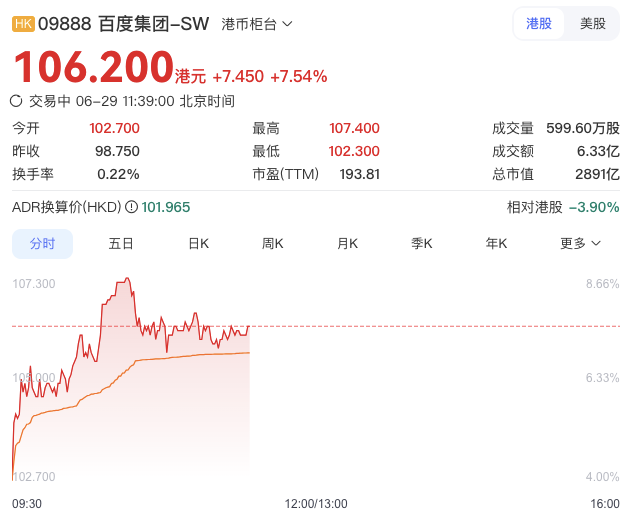
Task: Switch to the 五日 chart view
Action: click(x=121, y=244)
